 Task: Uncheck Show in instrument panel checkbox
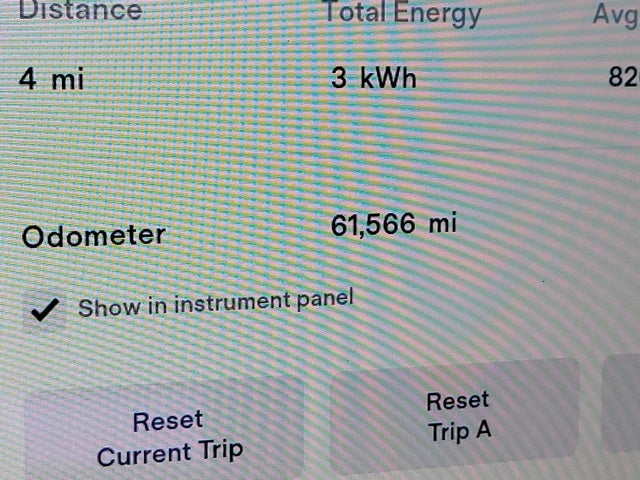(x=45, y=311)
